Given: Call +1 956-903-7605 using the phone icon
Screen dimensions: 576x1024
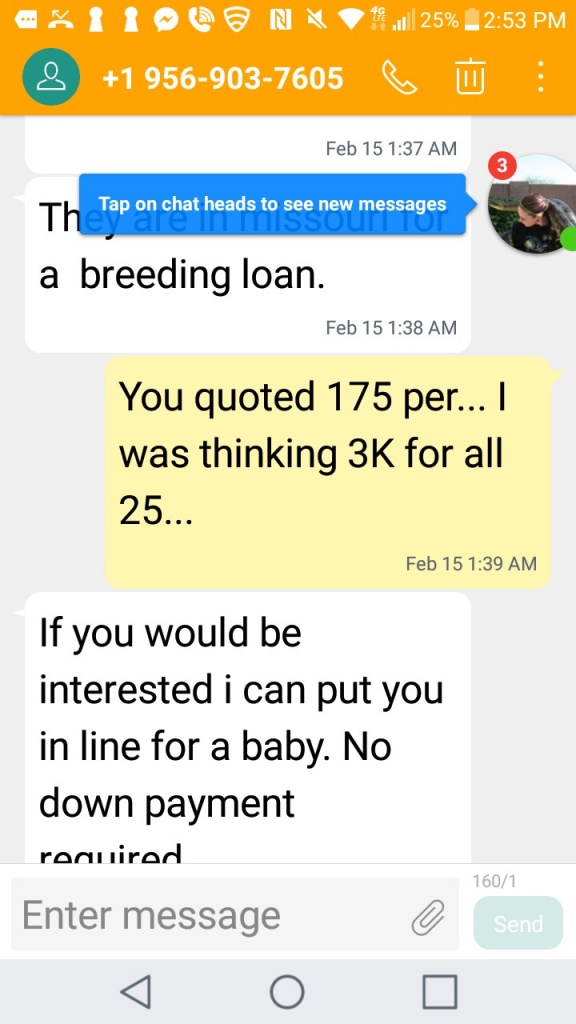Looking at the screenshot, I should click(399, 78).
